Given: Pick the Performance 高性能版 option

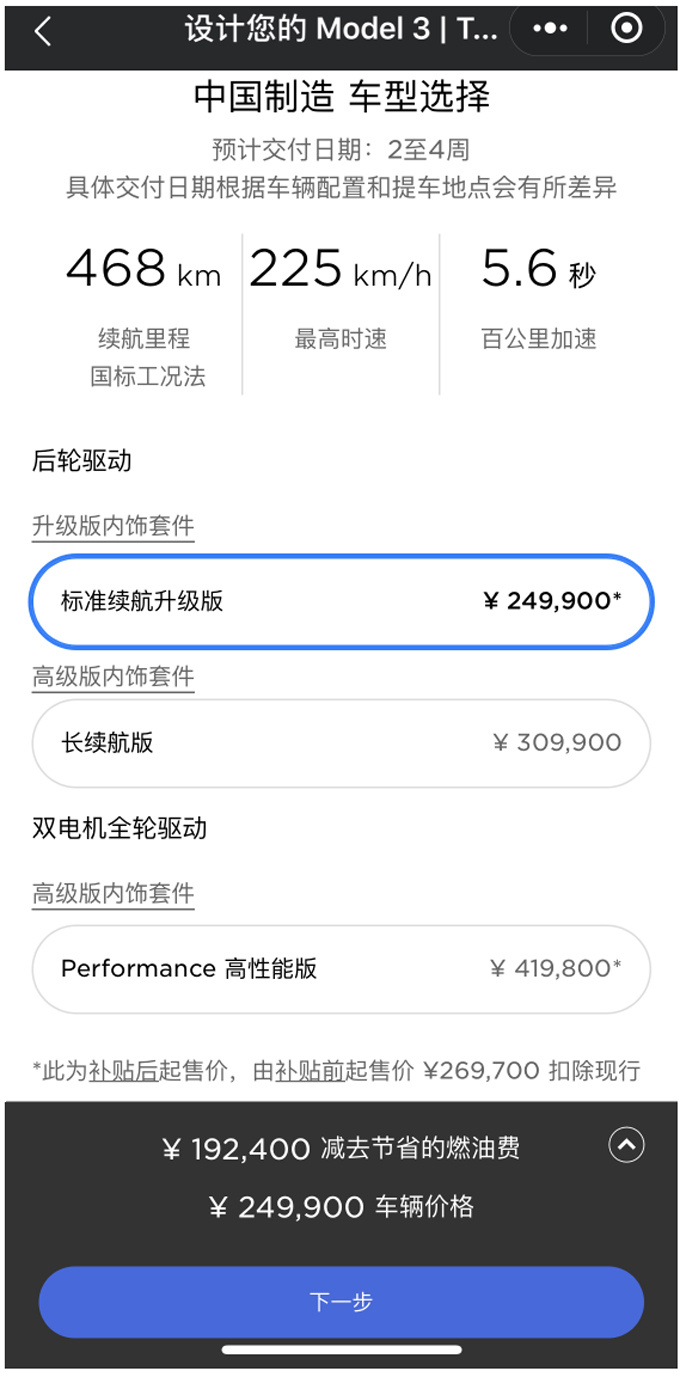Looking at the screenshot, I should click(341, 969).
